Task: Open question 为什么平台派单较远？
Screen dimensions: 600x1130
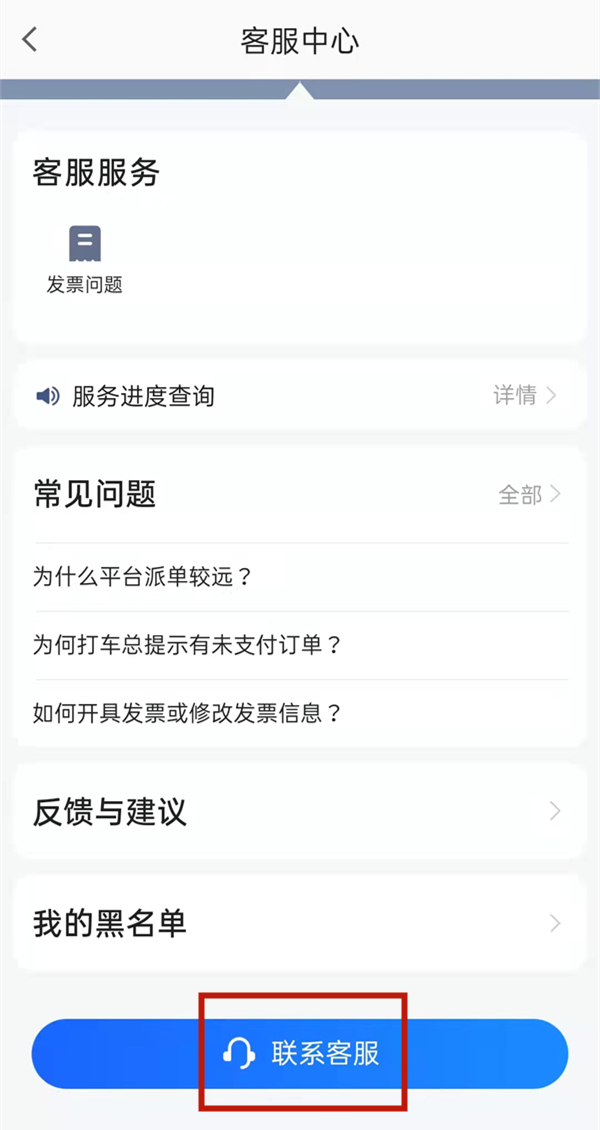Action: click(x=142, y=577)
